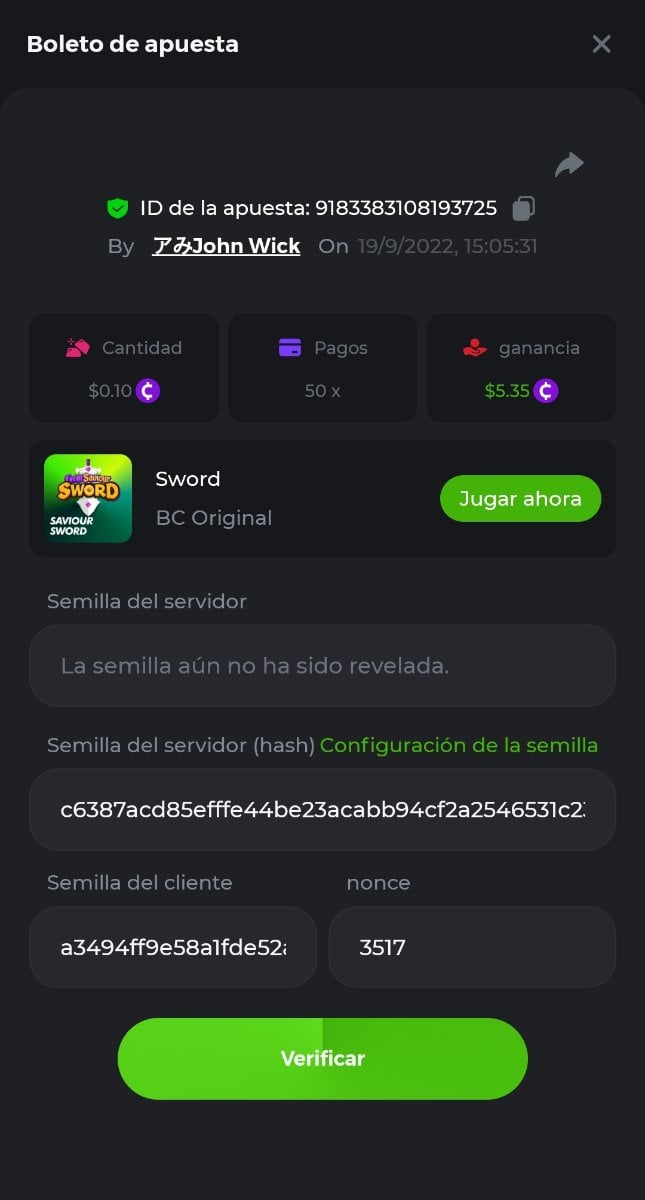
Task: Select the server seed hash field
Action: (322, 809)
